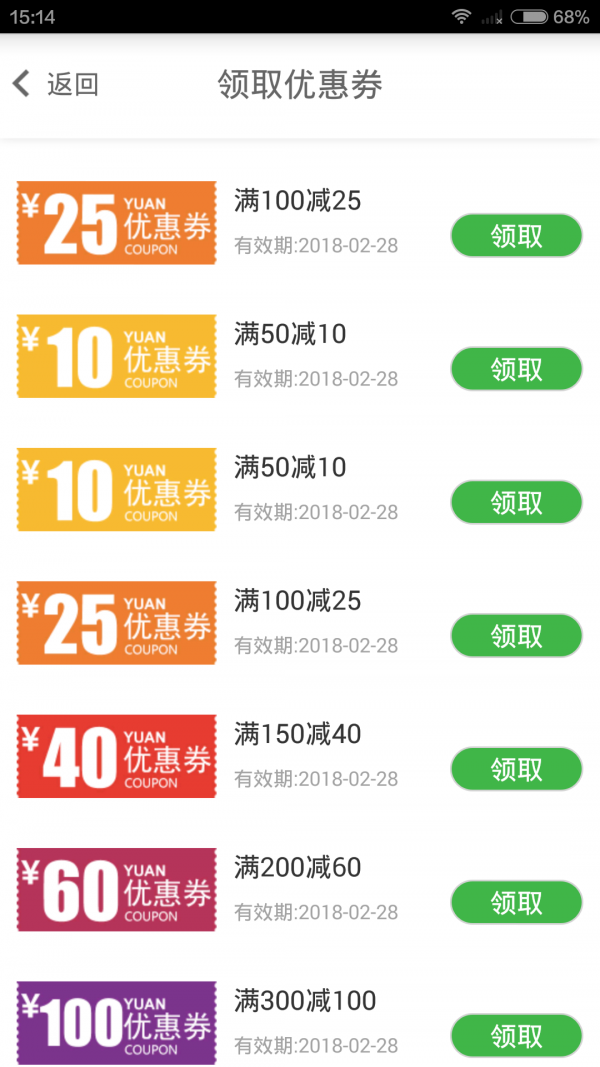Tap 领取 for the 满200减60 coupon
Viewport: 600px width, 1067px height.
point(516,902)
